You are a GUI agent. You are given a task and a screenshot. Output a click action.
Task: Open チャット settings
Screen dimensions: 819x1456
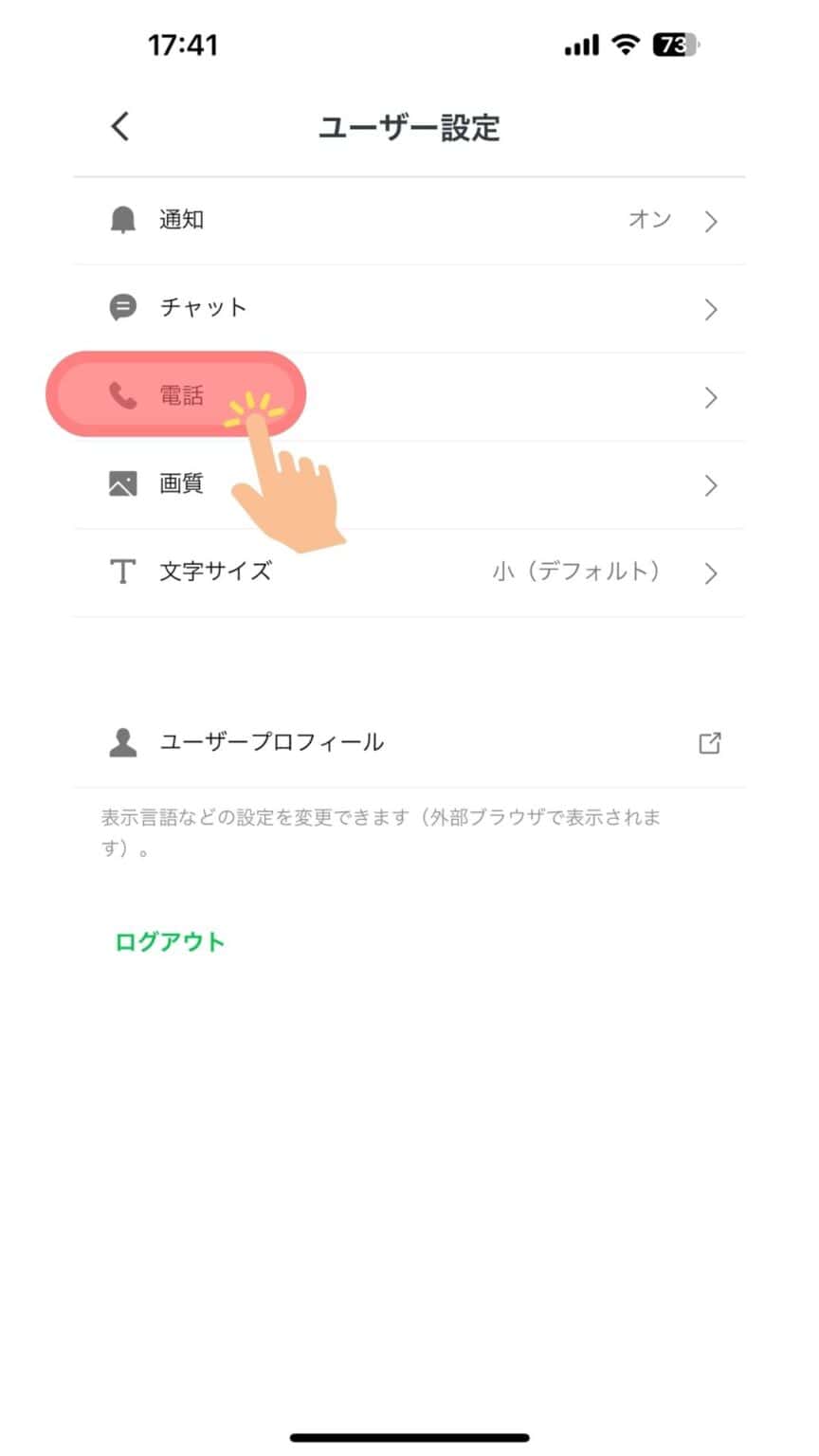point(409,309)
